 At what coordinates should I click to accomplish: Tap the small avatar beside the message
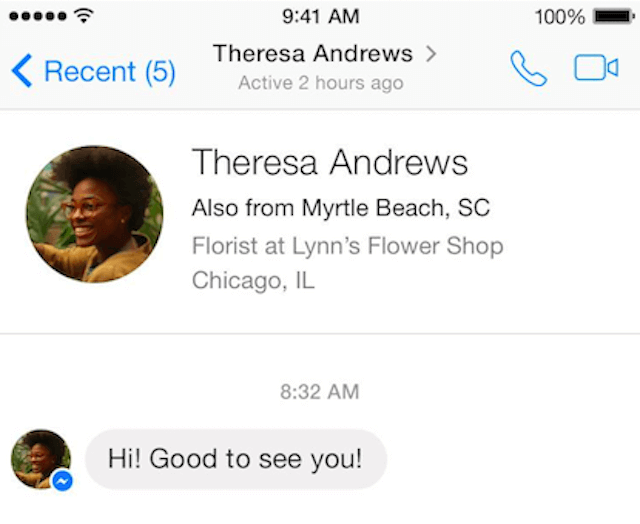tap(41, 459)
